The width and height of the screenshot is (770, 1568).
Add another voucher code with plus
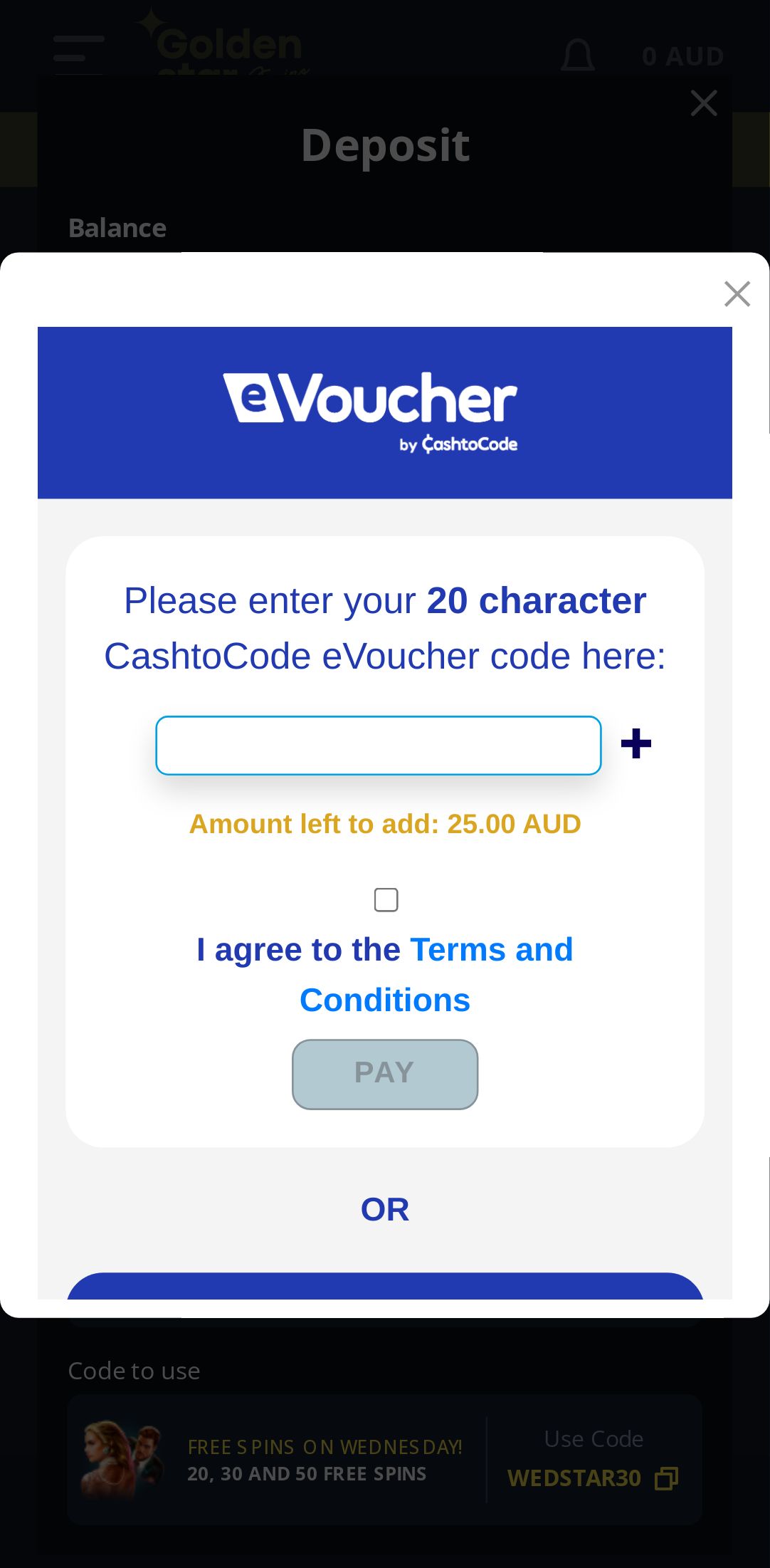pyautogui.click(x=635, y=744)
